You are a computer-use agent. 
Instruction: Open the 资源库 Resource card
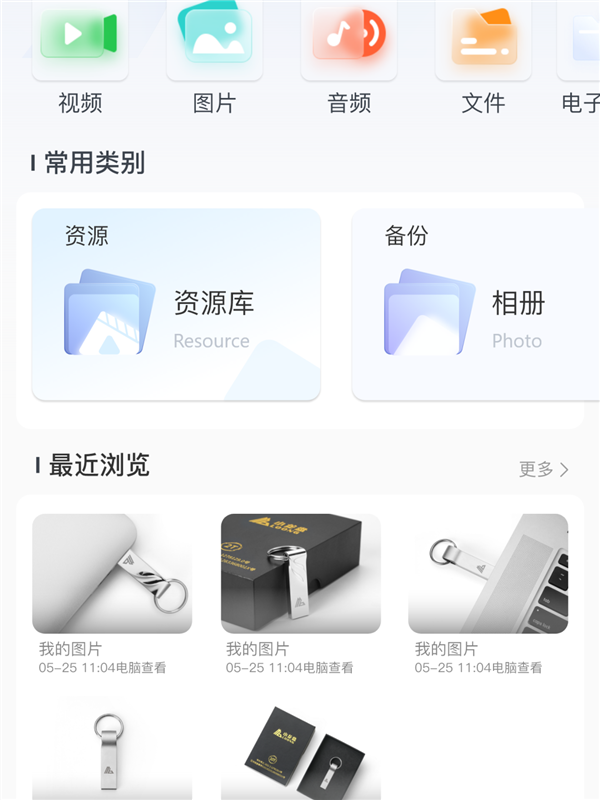click(x=176, y=304)
